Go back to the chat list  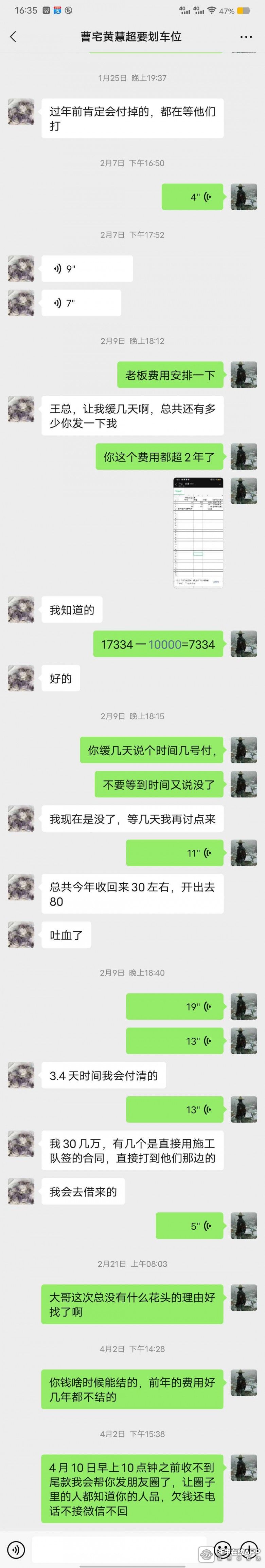13,37
